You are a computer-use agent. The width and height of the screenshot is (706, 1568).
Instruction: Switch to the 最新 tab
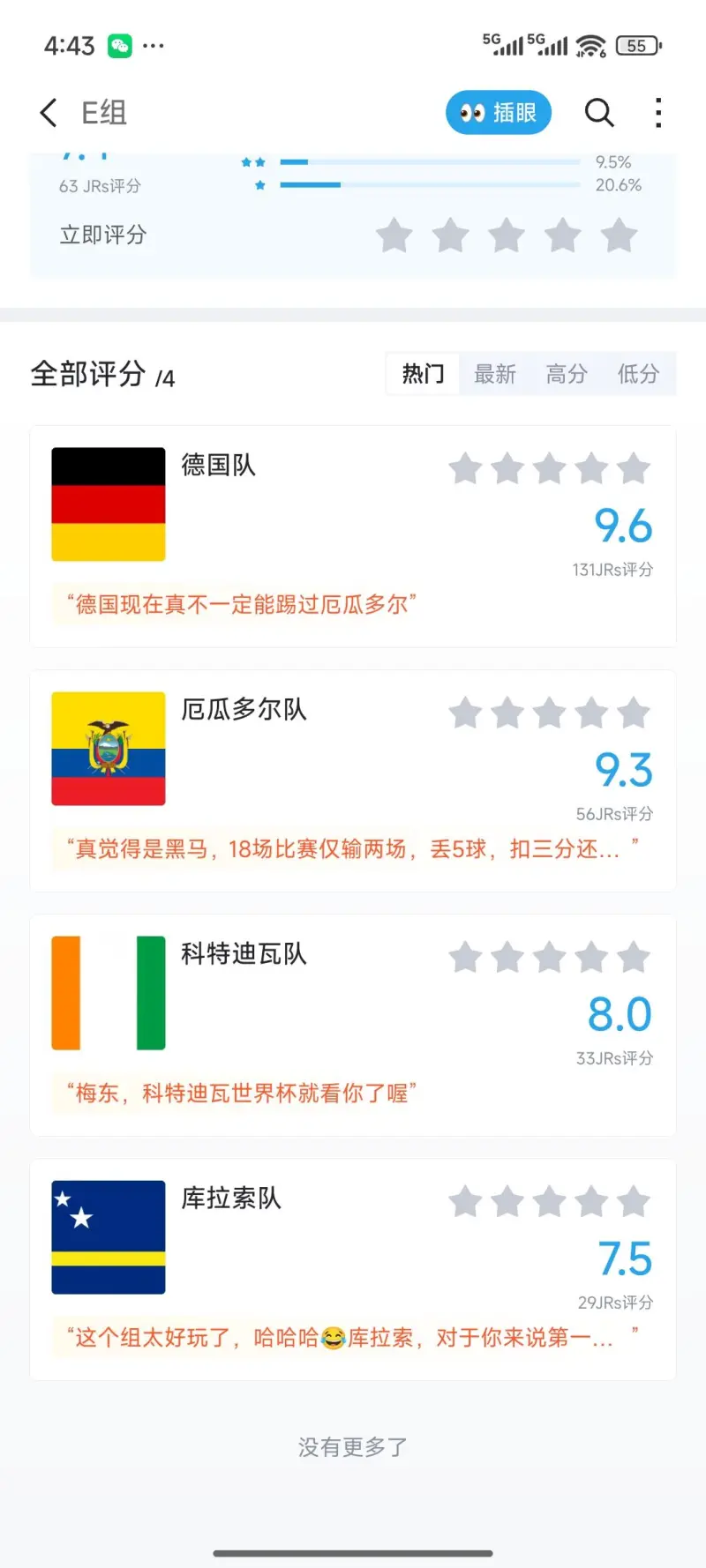pyautogui.click(x=495, y=374)
